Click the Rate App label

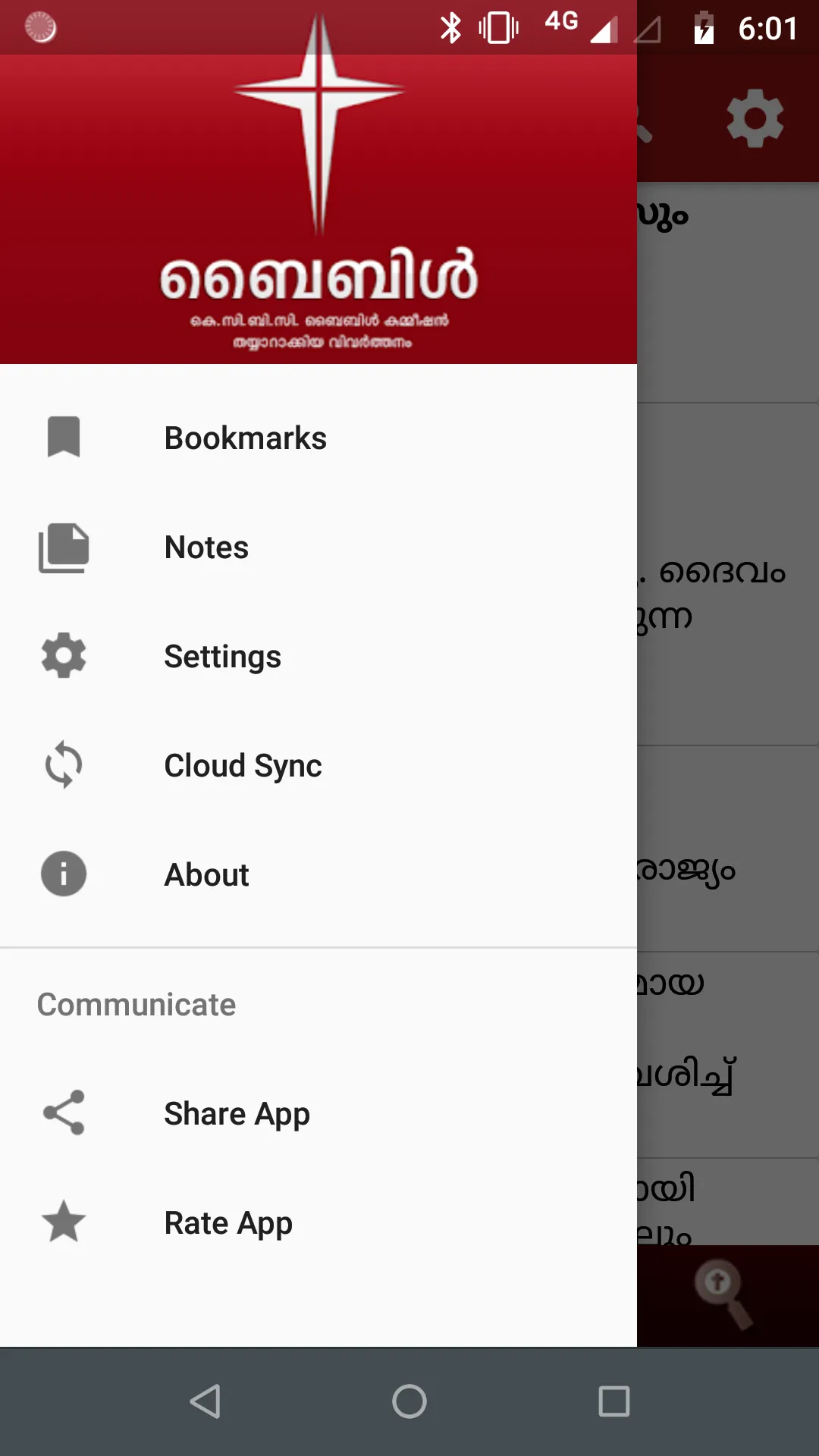point(228,1222)
